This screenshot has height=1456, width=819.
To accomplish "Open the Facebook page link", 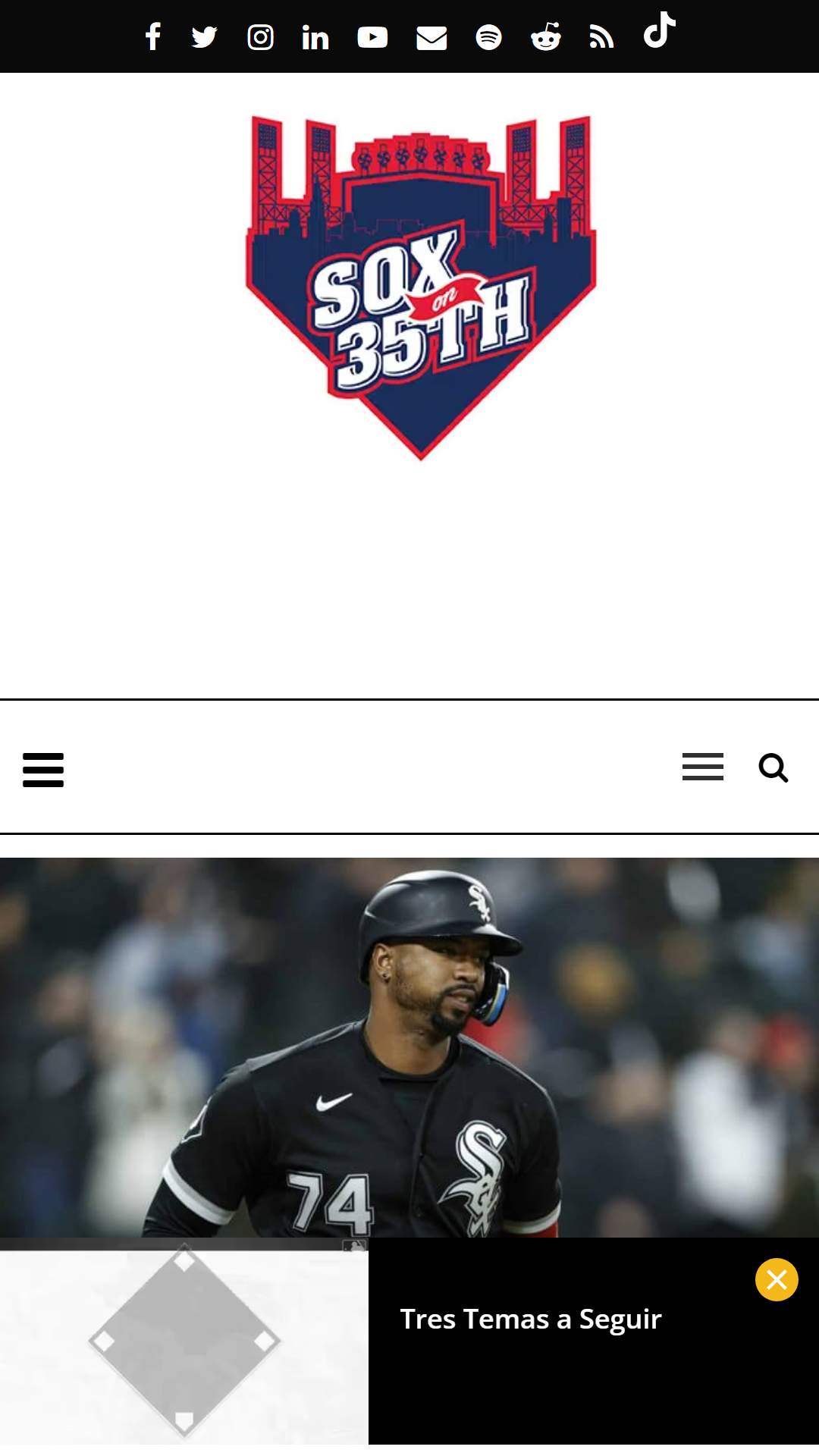I will pyautogui.click(x=153, y=36).
